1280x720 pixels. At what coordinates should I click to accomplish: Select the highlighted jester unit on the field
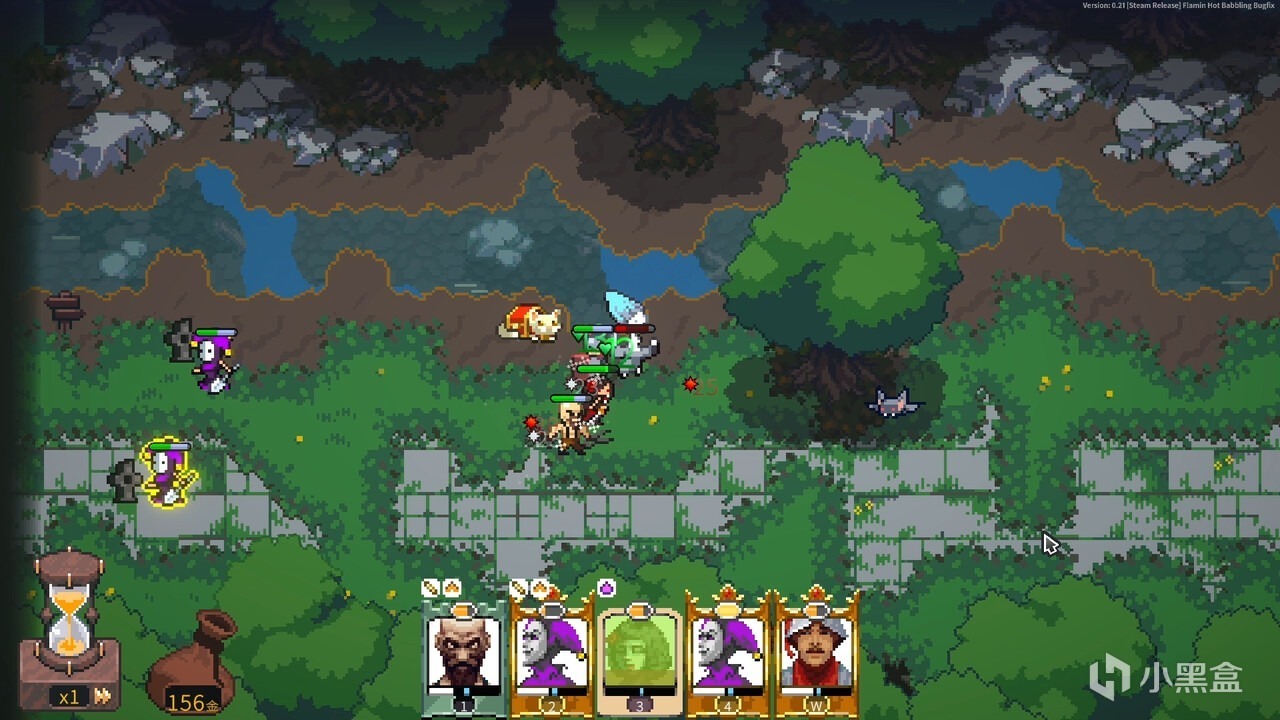coord(167,475)
